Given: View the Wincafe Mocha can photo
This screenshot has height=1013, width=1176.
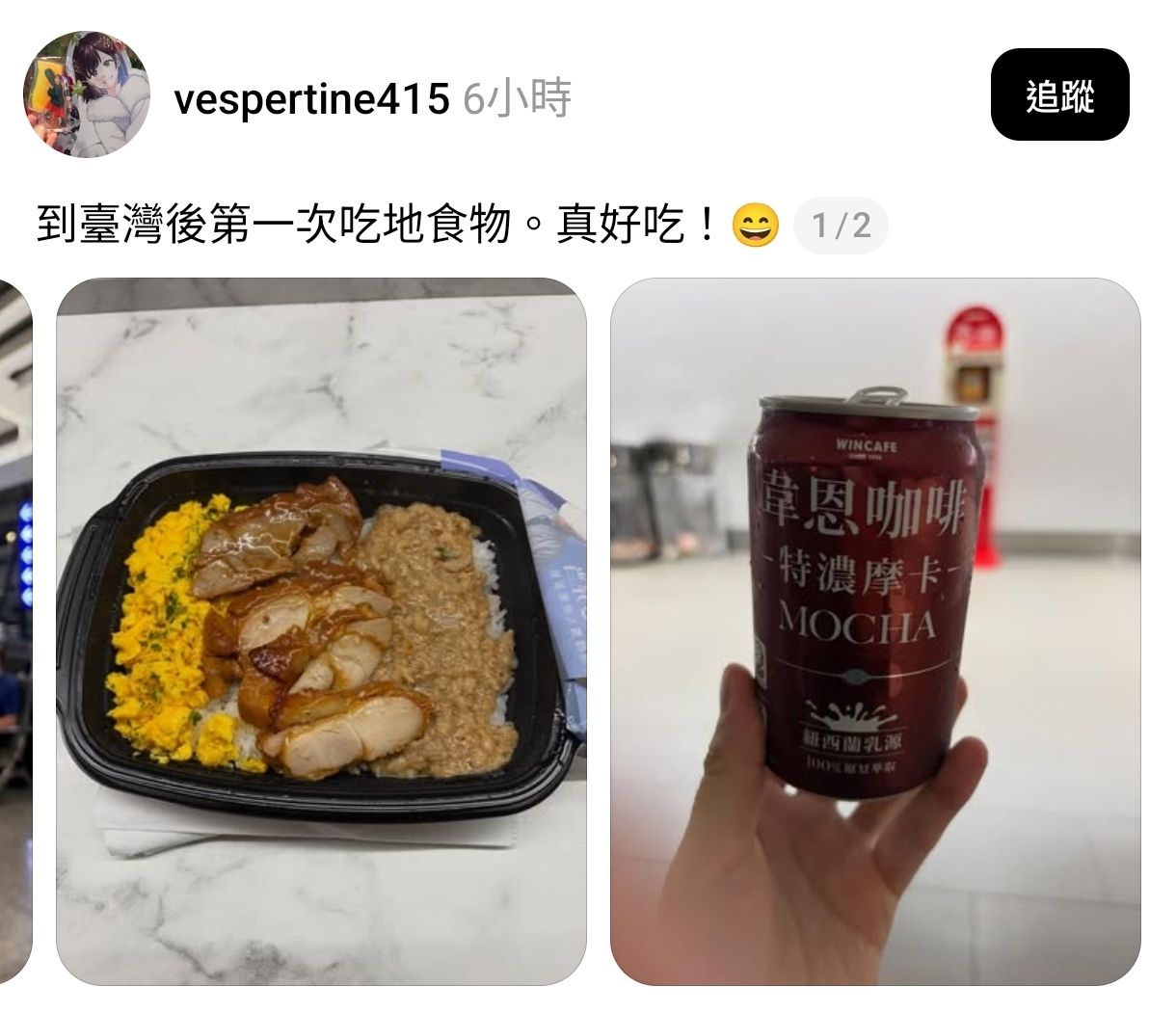Looking at the screenshot, I should (x=875, y=631).
